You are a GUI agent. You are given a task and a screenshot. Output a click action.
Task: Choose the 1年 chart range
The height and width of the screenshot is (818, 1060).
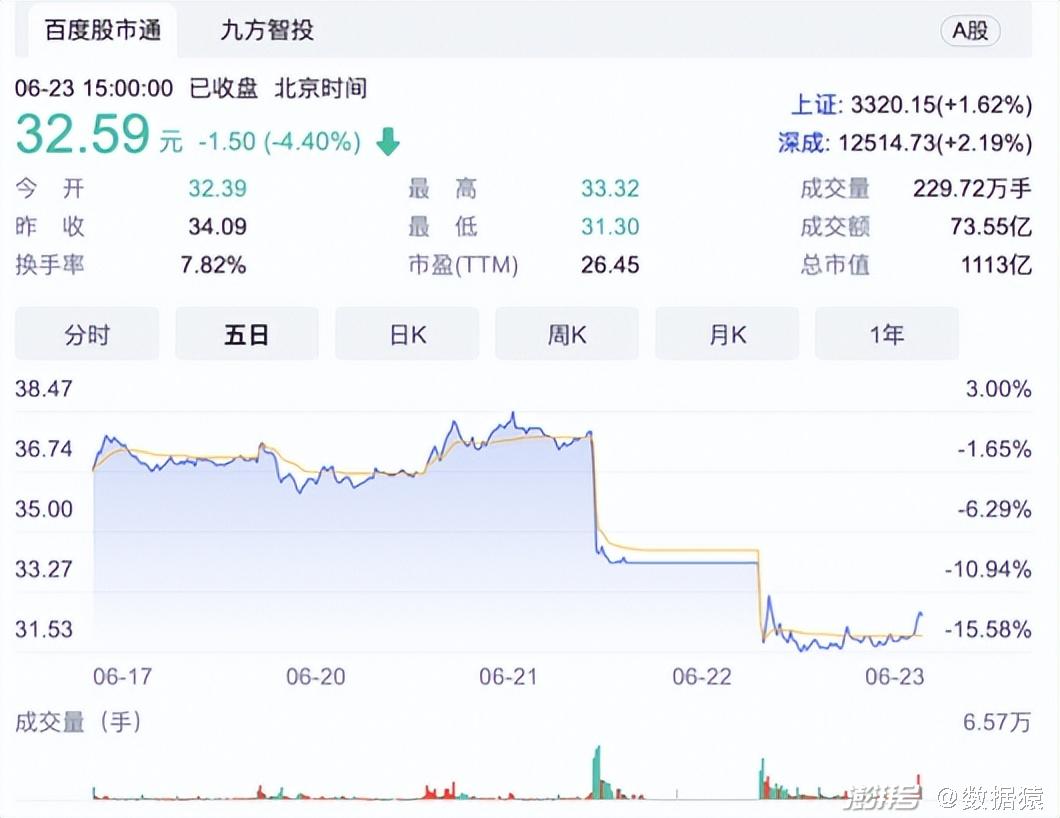pyautogui.click(x=887, y=334)
